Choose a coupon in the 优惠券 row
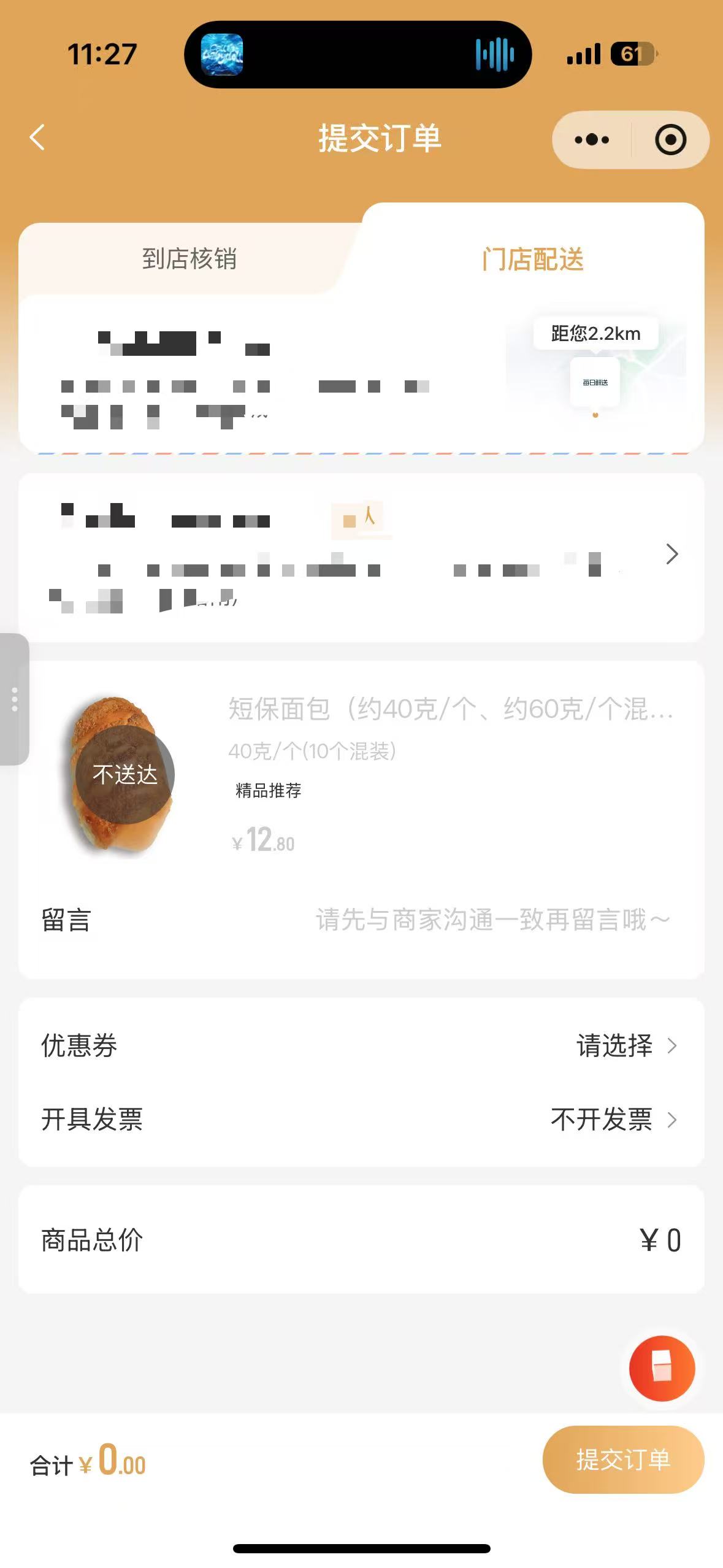 pos(625,1045)
